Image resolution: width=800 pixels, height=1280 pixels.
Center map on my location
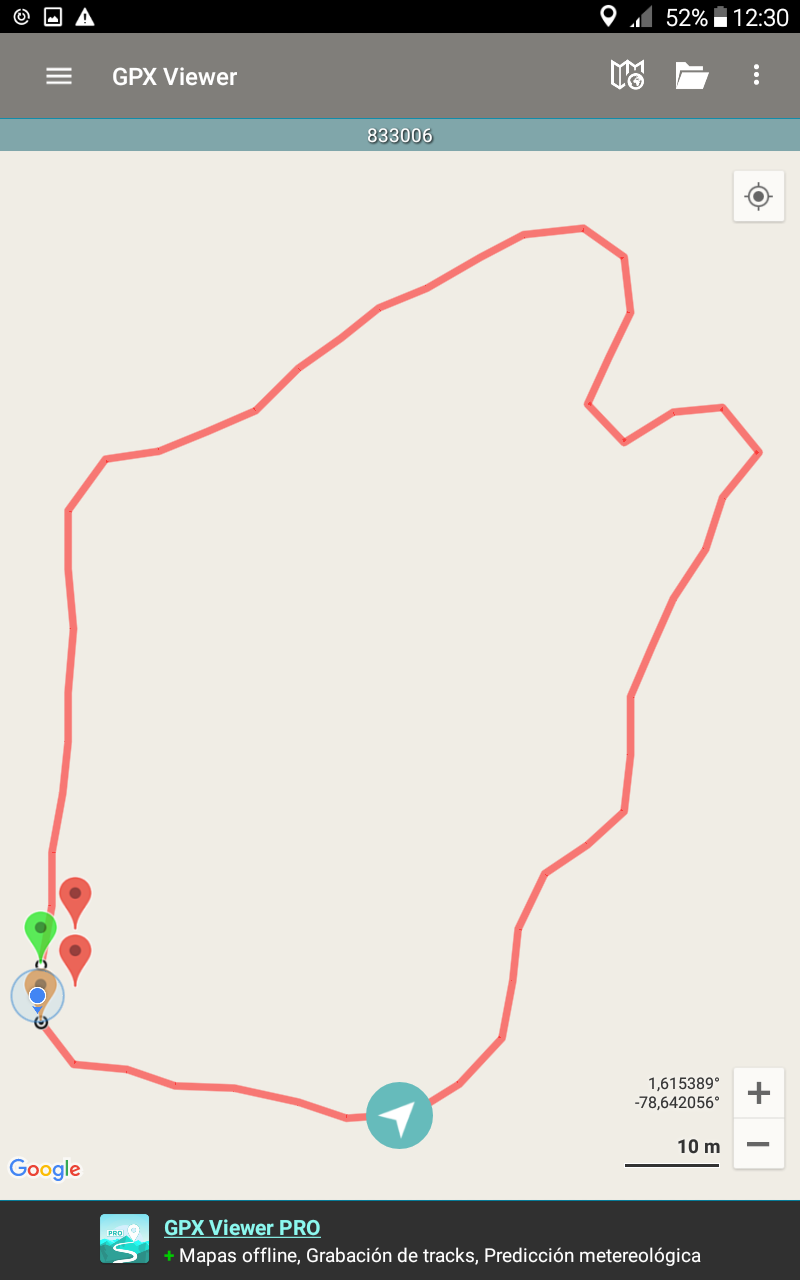coord(758,196)
